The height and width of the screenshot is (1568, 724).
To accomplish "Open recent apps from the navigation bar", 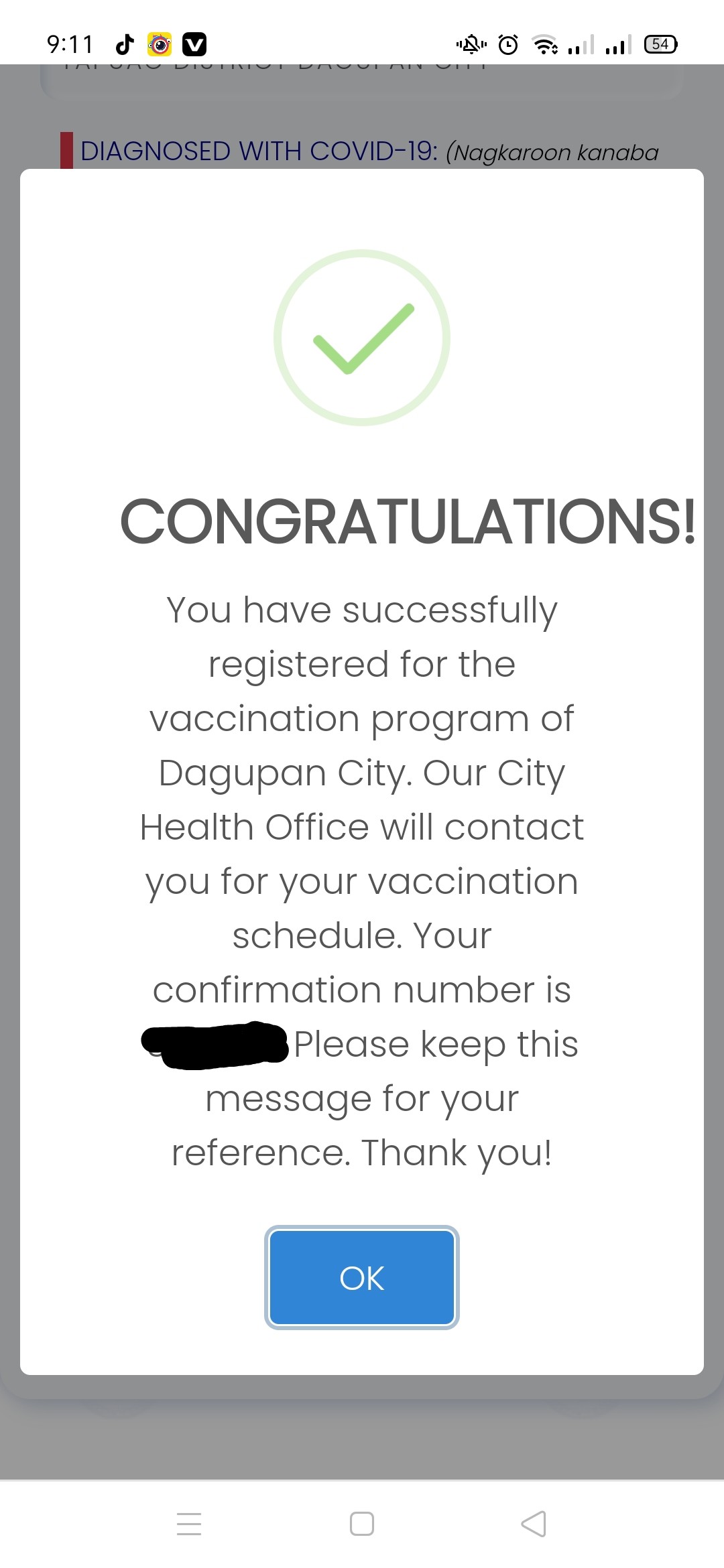I will (x=189, y=1524).
